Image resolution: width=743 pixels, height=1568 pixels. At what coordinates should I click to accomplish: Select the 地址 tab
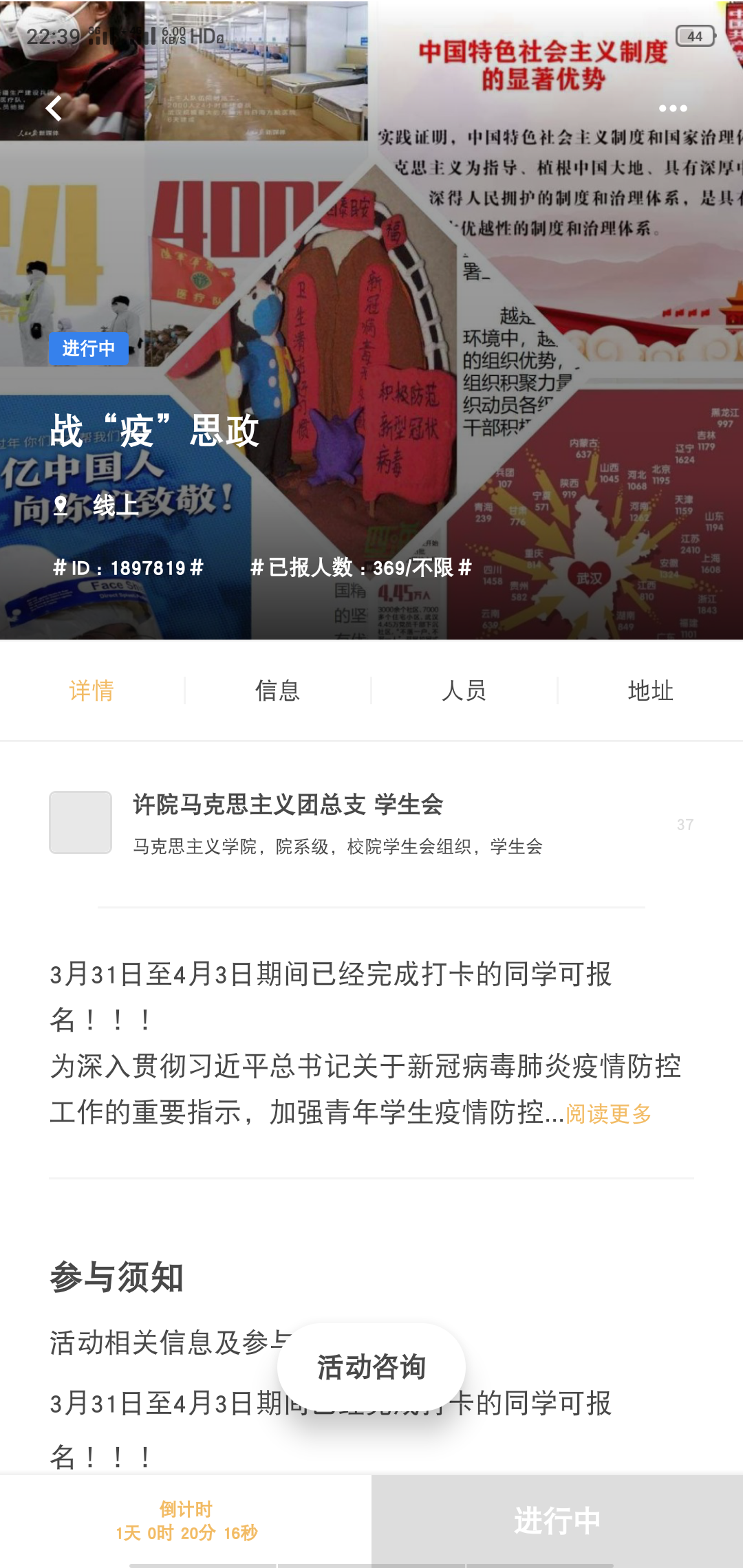tap(650, 690)
